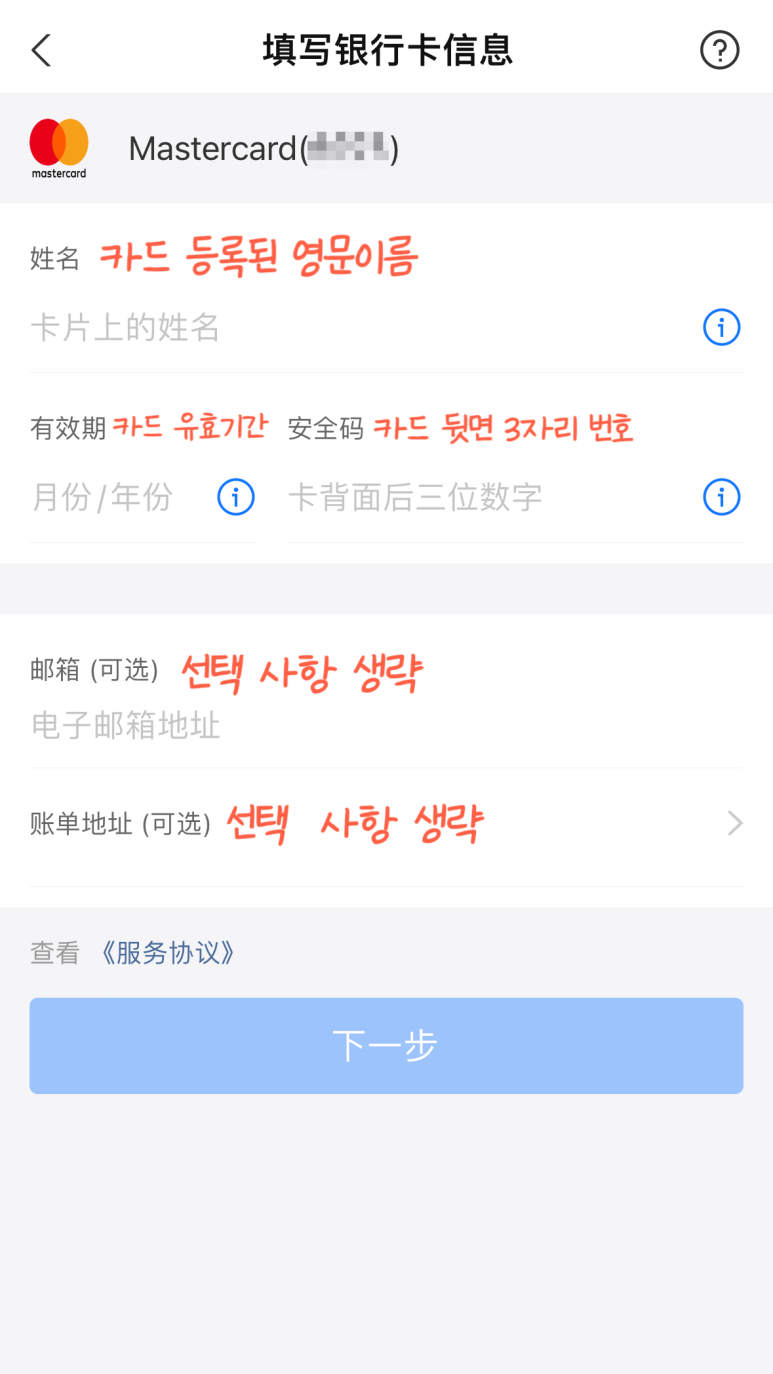
Task: Tap the 下一步 next button
Action: click(x=386, y=1045)
